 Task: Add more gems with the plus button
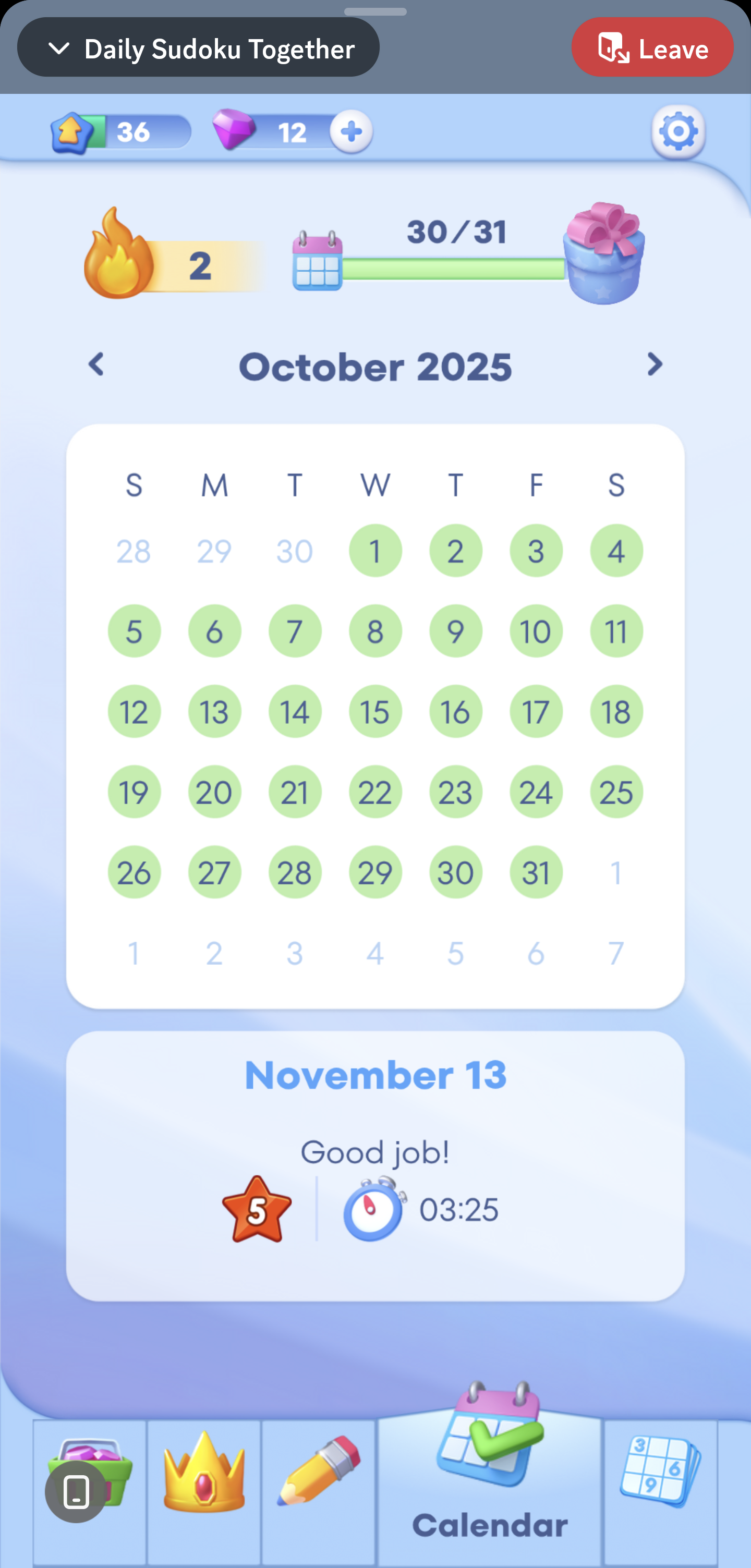[351, 131]
